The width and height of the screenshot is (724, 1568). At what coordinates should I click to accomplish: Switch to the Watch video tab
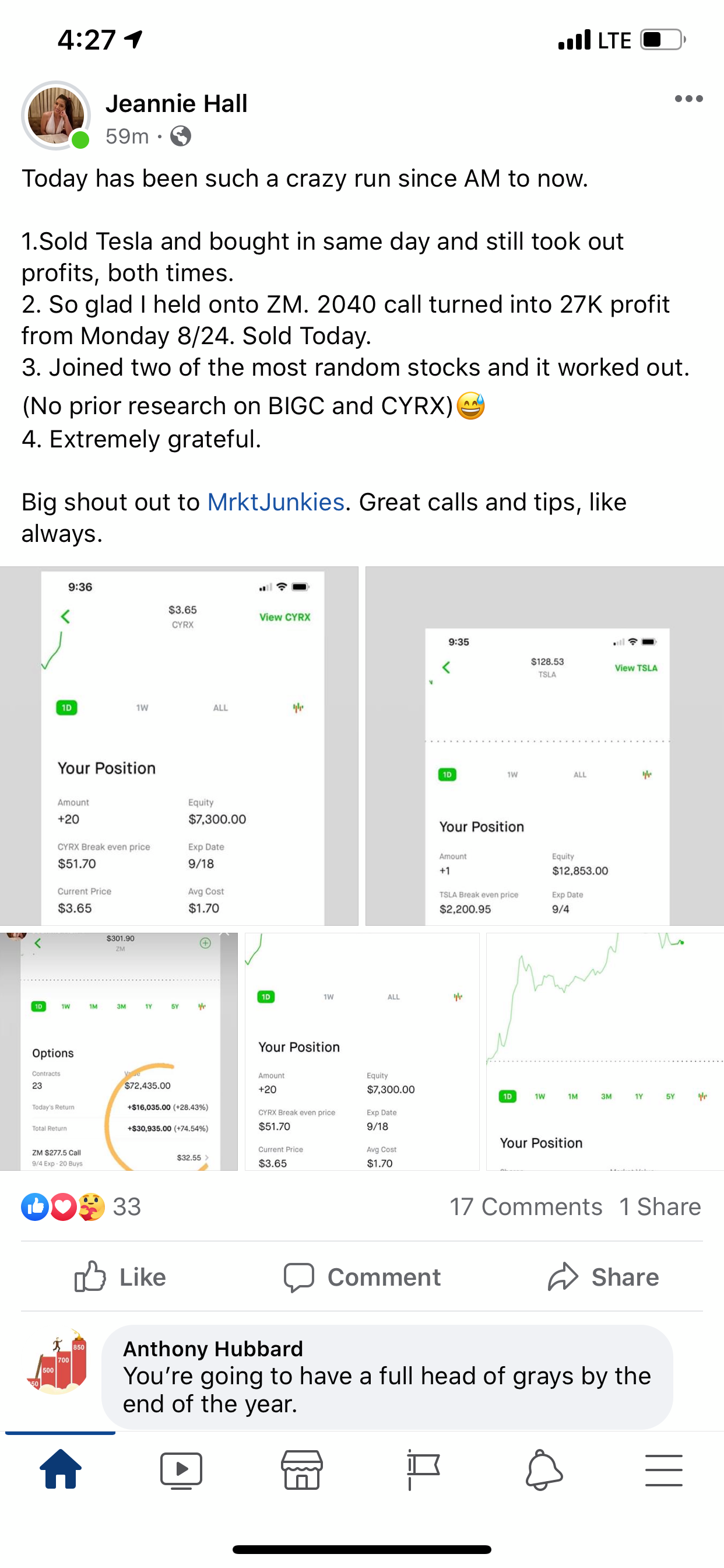[181, 1470]
